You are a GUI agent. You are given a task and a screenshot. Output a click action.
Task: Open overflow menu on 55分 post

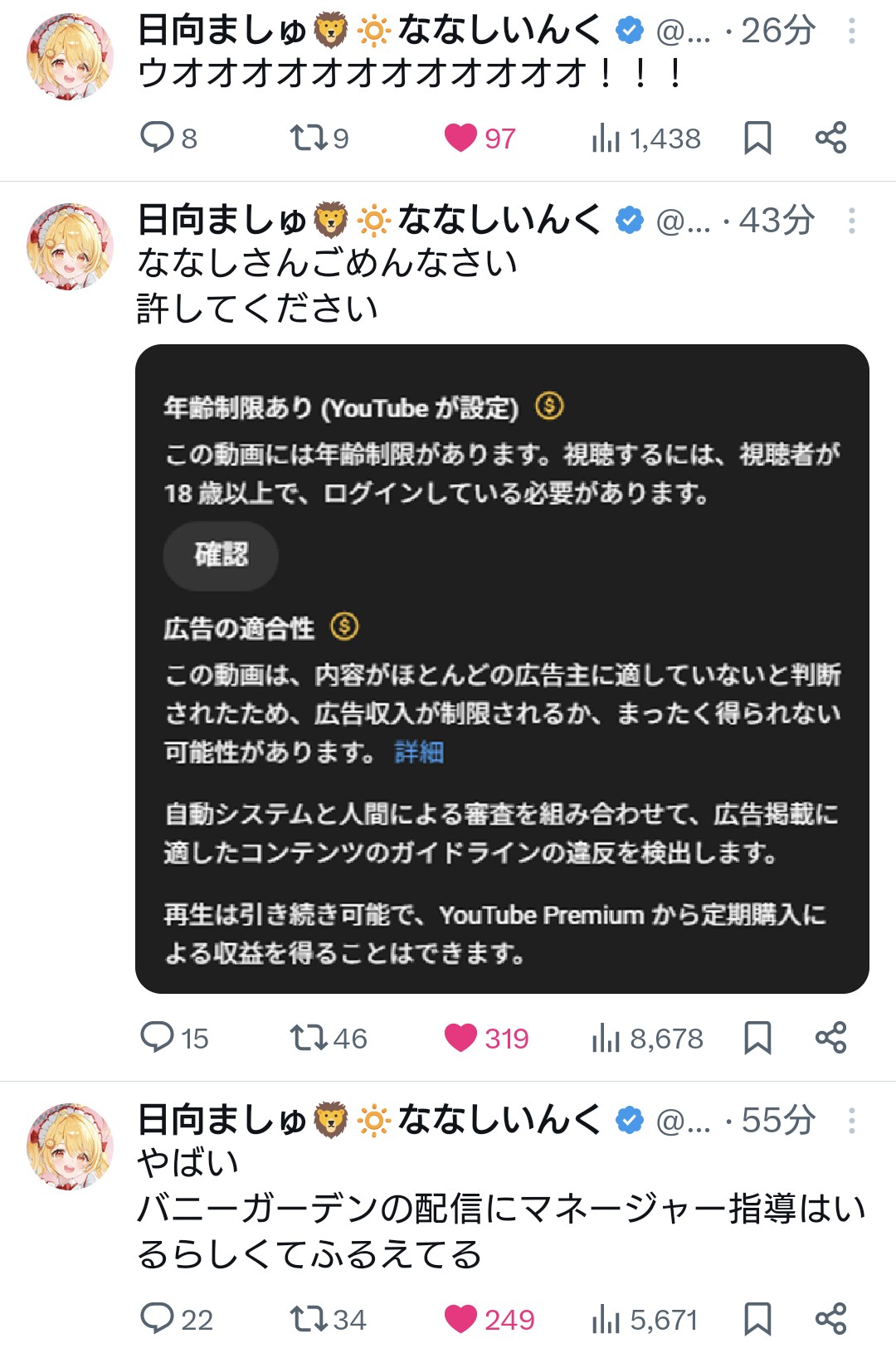851,1121
